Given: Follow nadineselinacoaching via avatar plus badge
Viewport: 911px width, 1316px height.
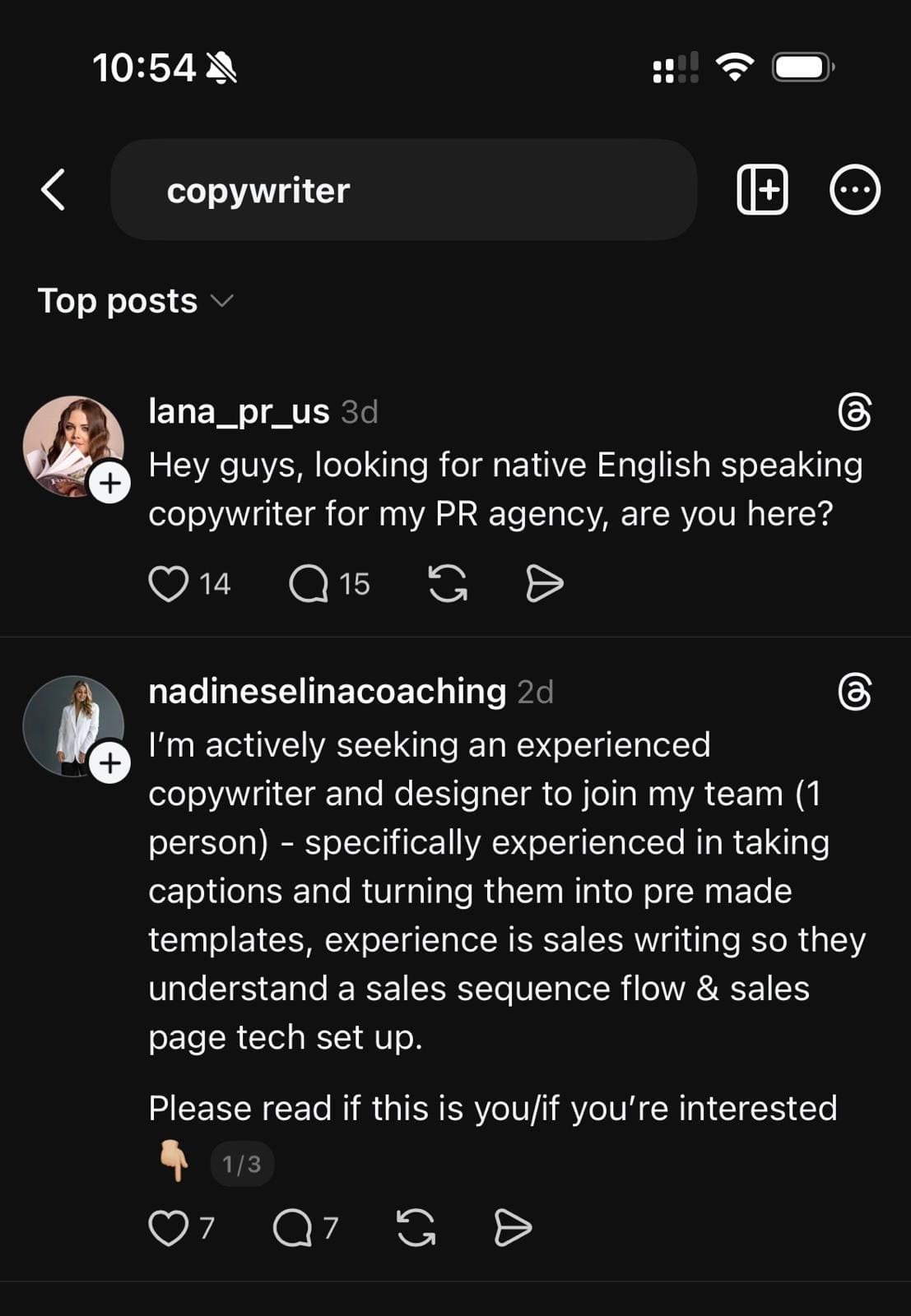Looking at the screenshot, I should (110, 764).
